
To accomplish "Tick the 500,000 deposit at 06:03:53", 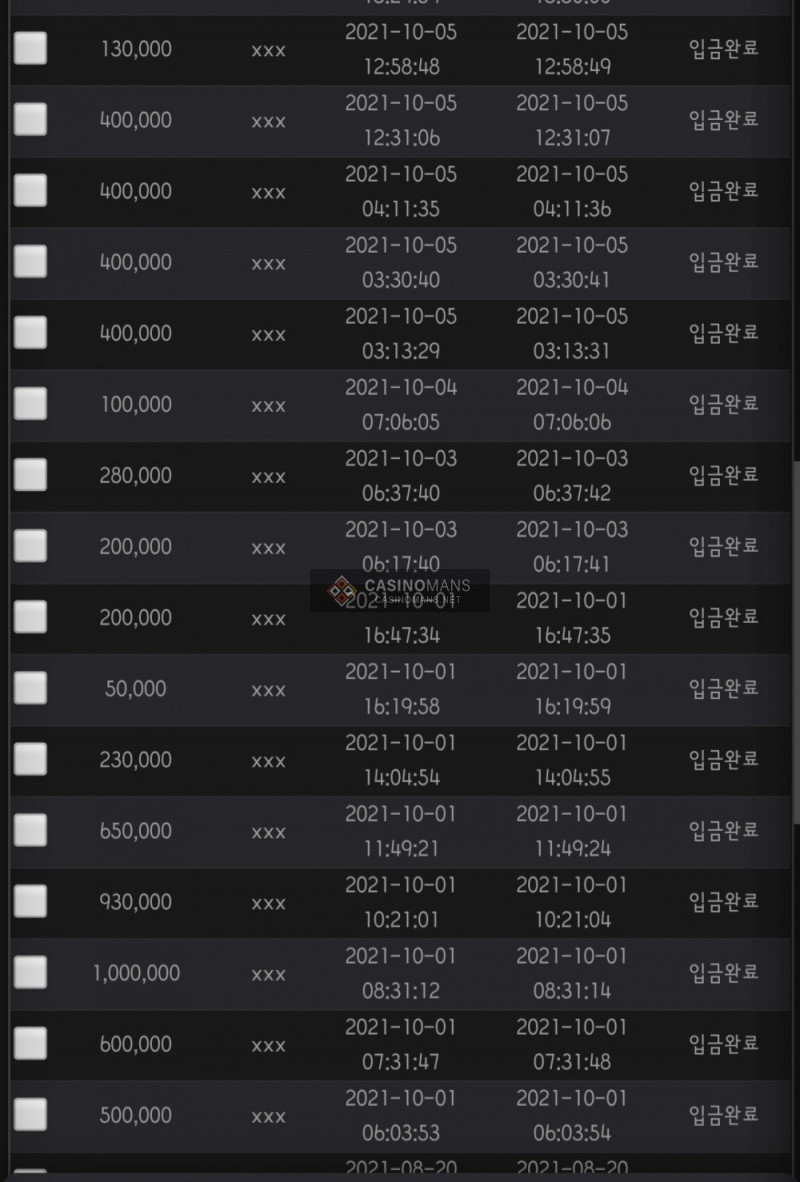I will coord(30,1114).
